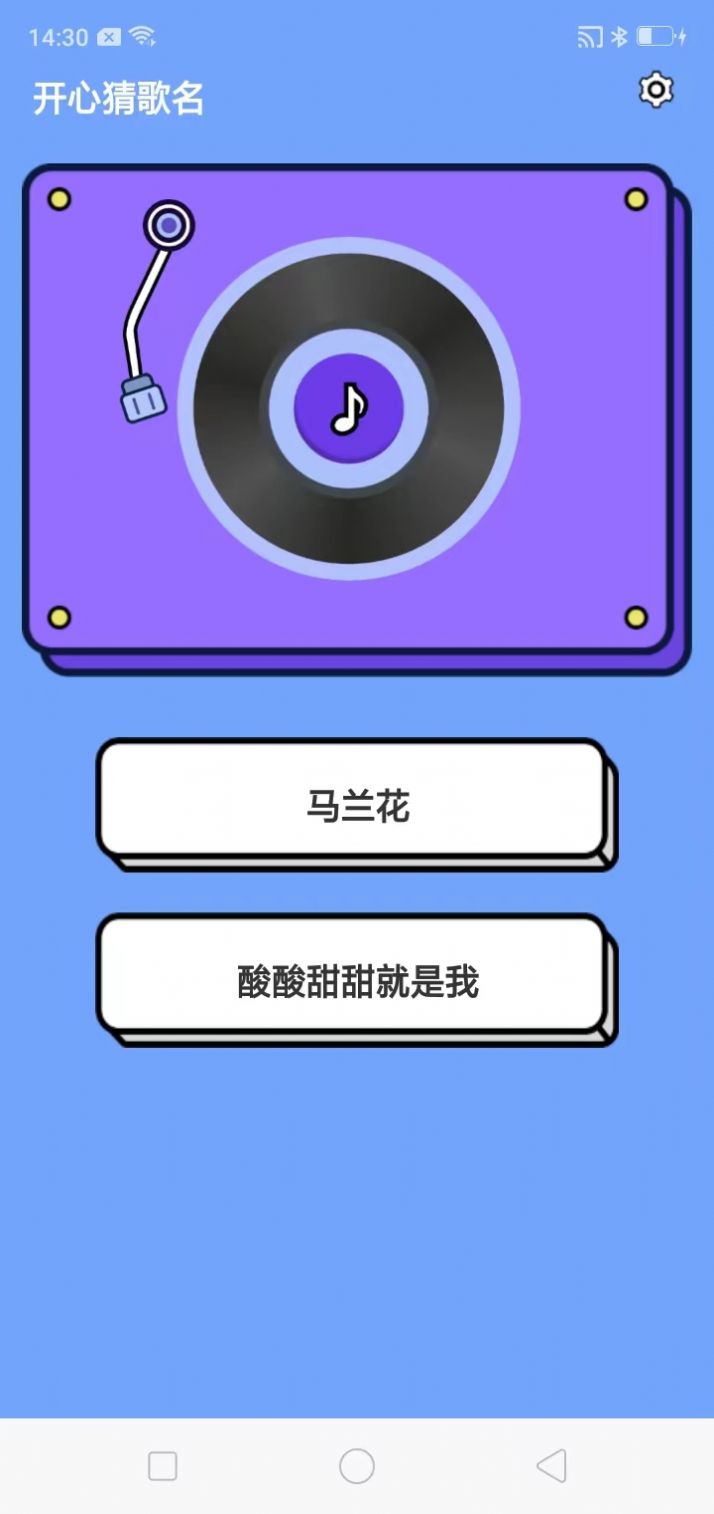Open the settings gear icon
The height and width of the screenshot is (1514, 714).
coord(656,91)
